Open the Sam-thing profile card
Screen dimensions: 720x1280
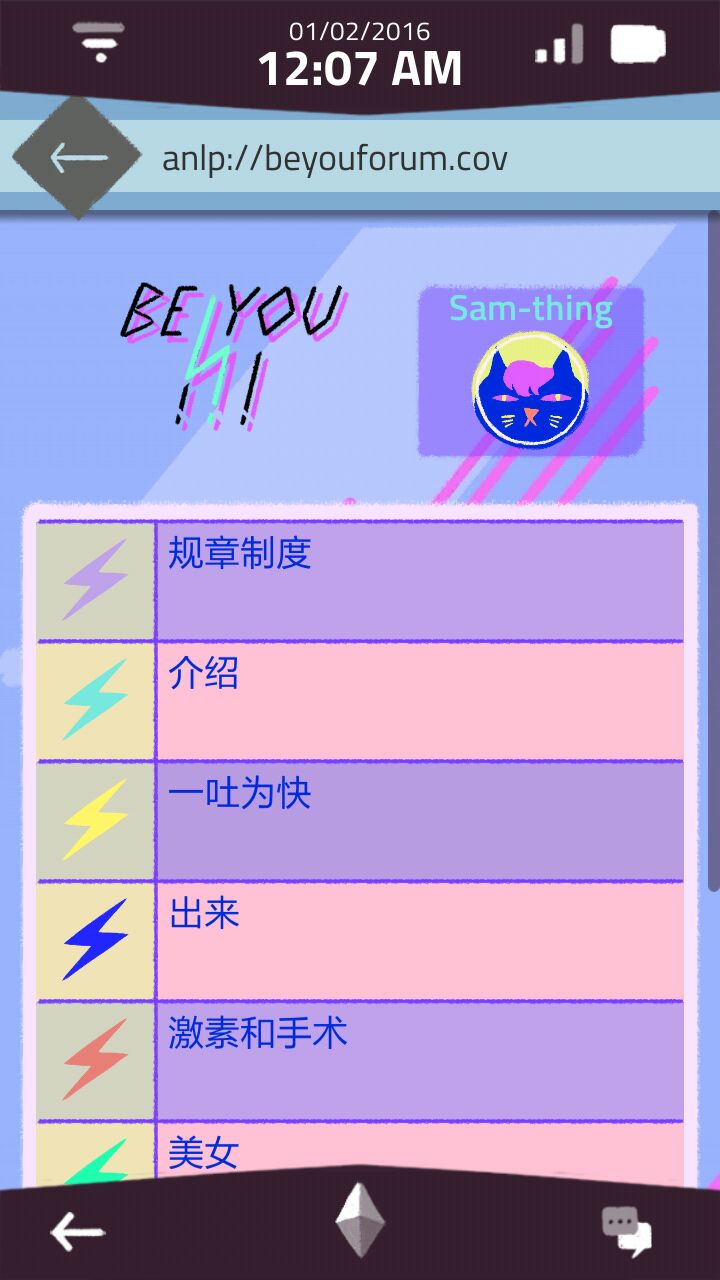530,372
